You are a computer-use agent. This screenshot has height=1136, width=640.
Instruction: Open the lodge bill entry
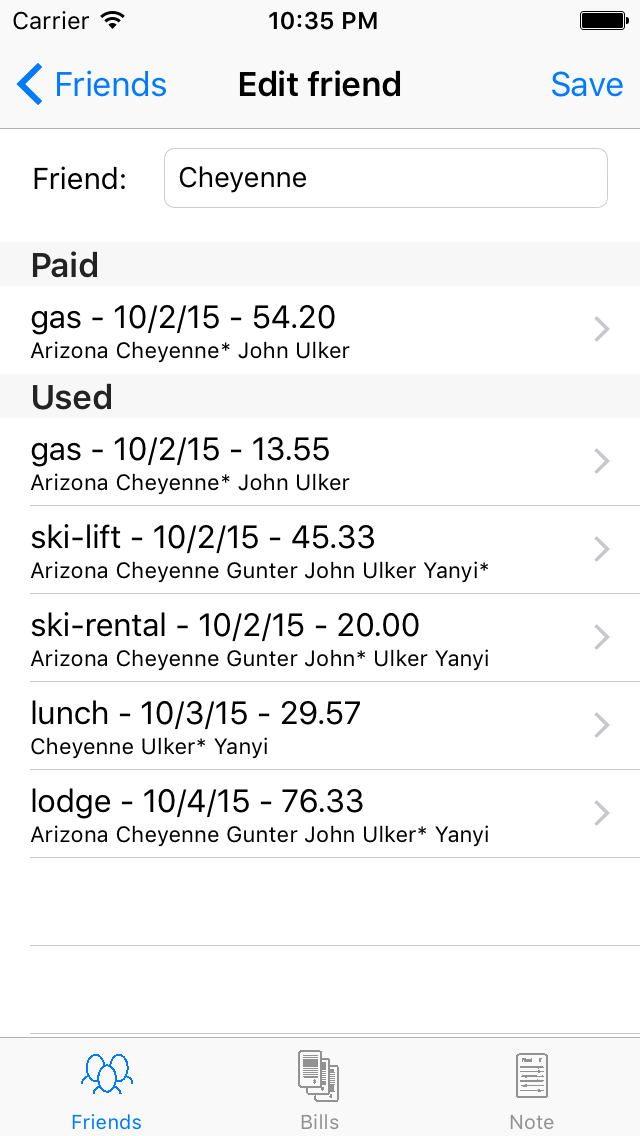320,814
